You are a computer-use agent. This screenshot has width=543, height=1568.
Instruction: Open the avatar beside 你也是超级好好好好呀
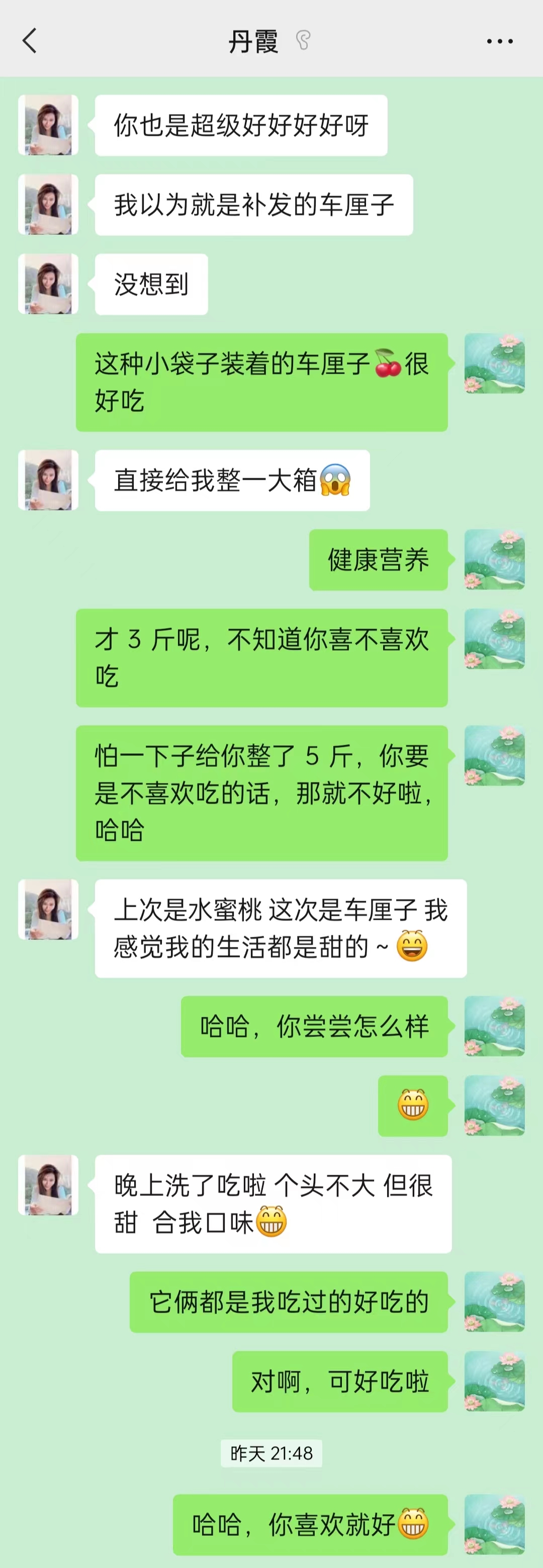(x=48, y=125)
